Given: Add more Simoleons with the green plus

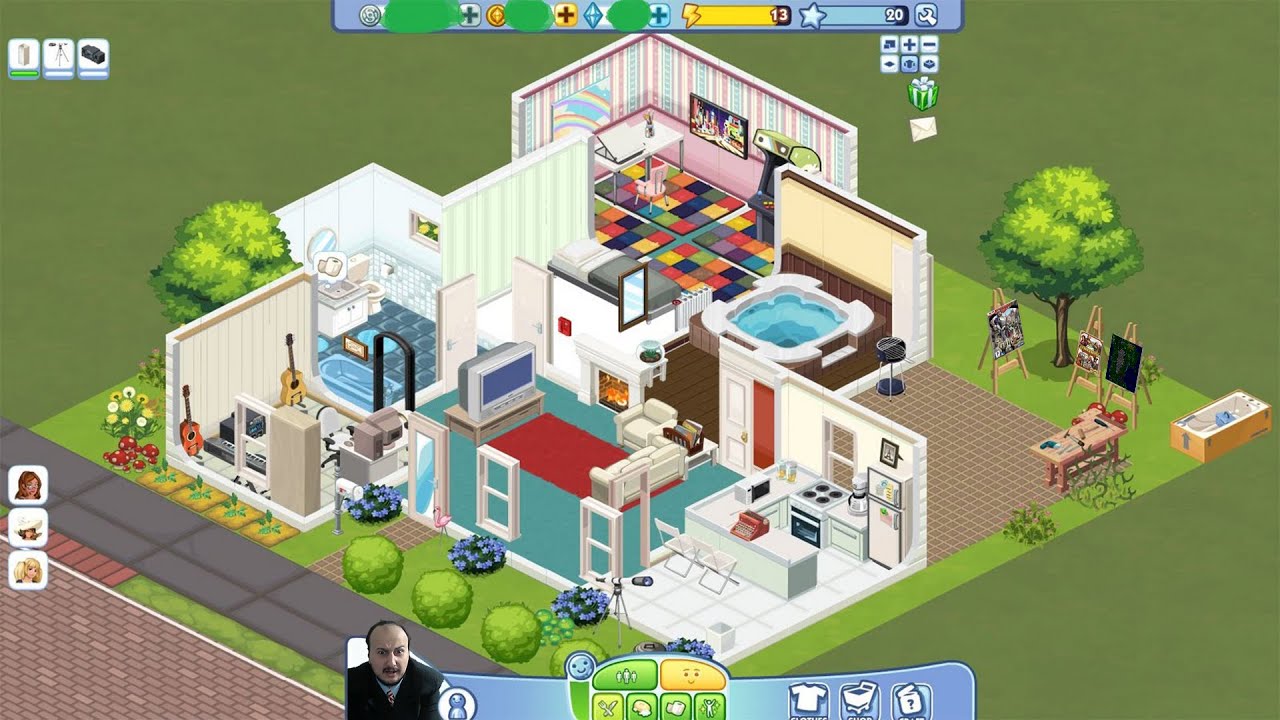Looking at the screenshot, I should click(x=470, y=15).
